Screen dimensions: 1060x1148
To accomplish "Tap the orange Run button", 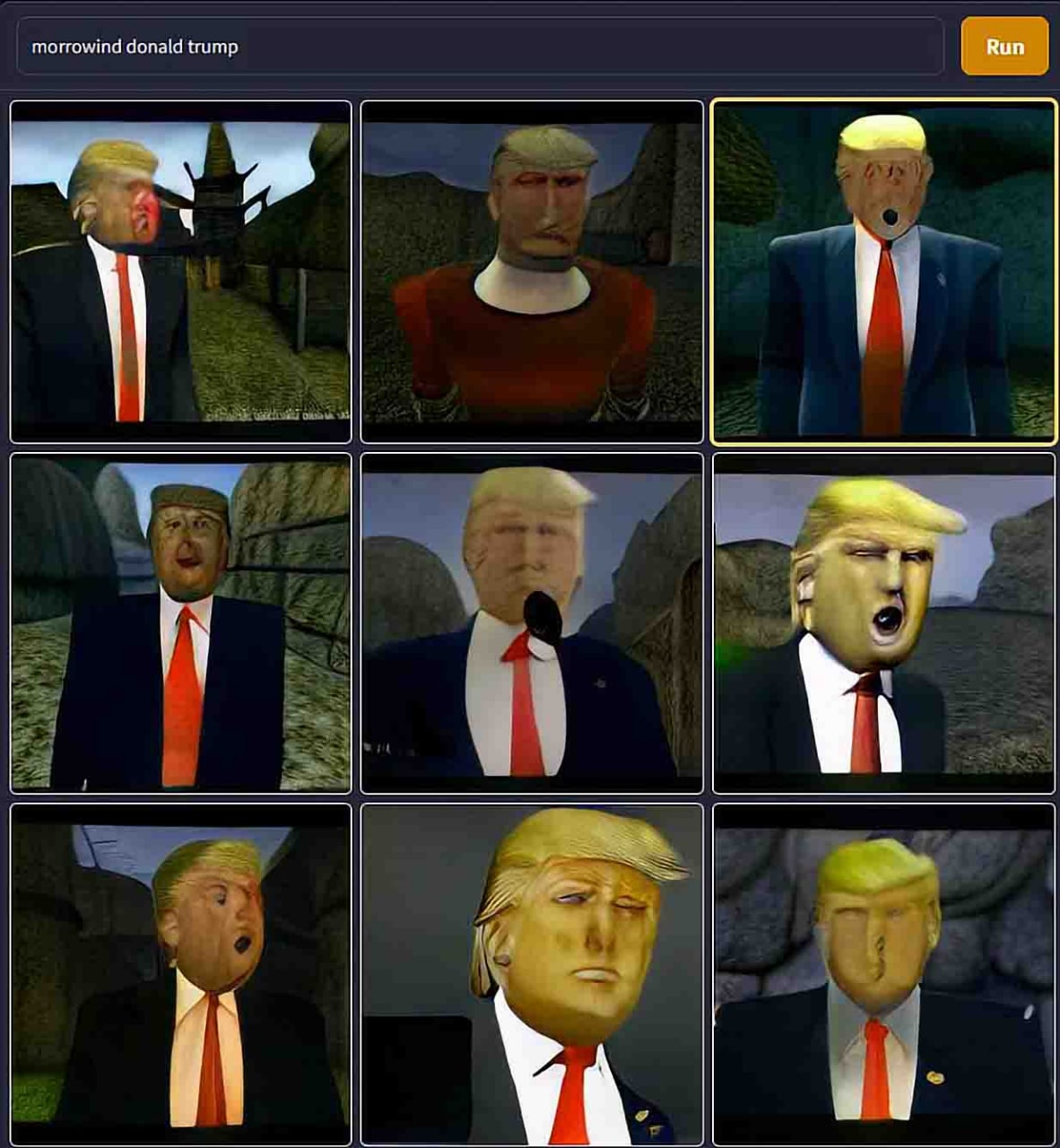I will click(1004, 47).
